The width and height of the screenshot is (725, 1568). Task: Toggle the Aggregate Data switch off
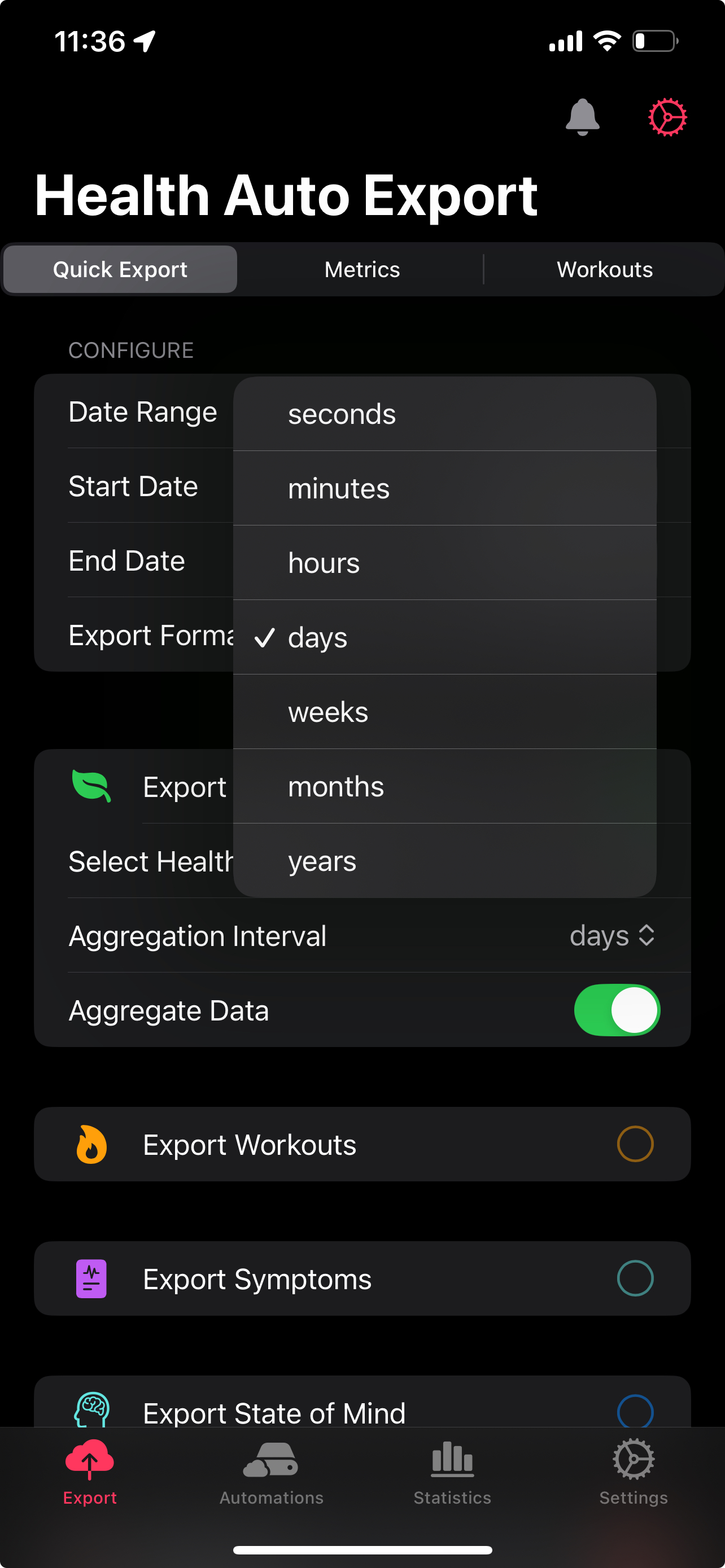tap(617, 1010)
